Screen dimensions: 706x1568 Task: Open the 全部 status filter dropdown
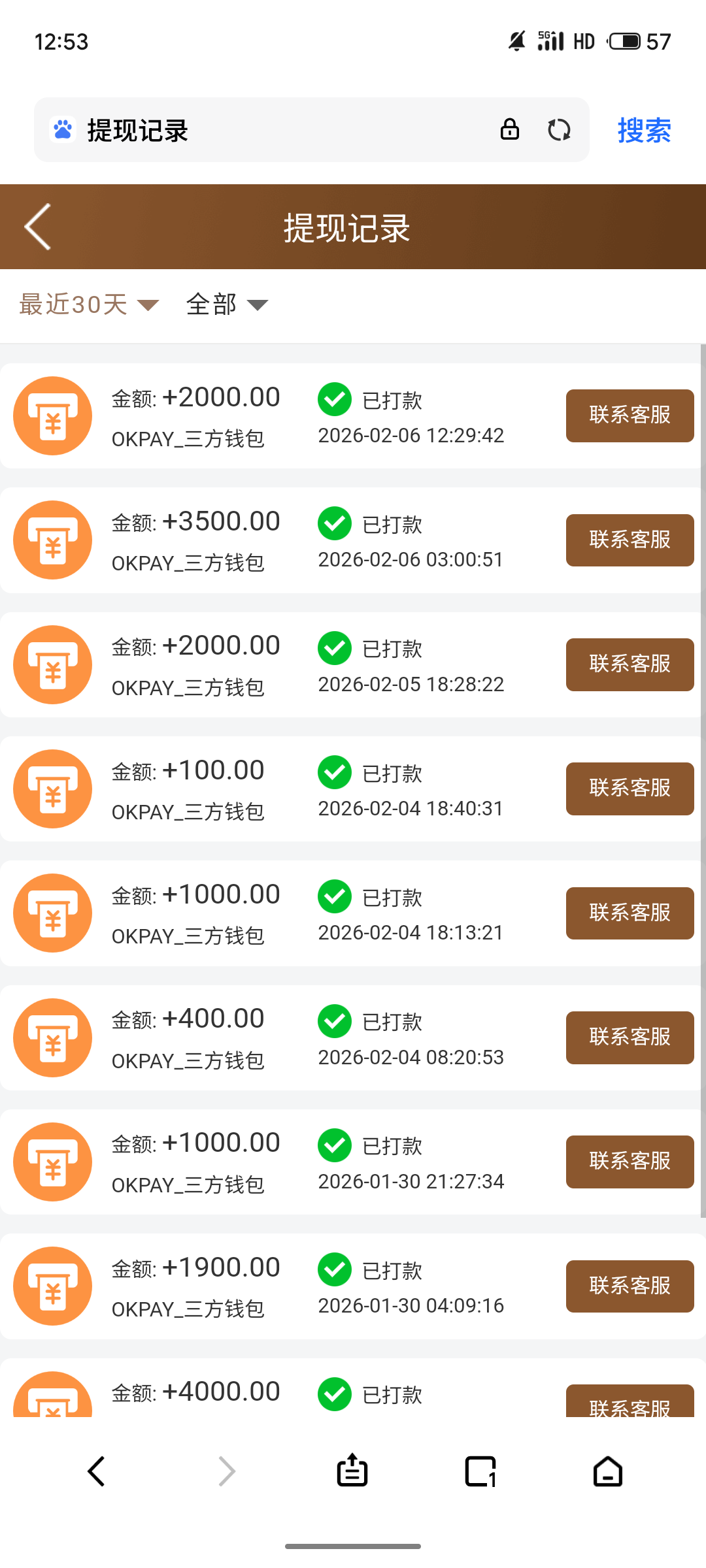(227, 304)
